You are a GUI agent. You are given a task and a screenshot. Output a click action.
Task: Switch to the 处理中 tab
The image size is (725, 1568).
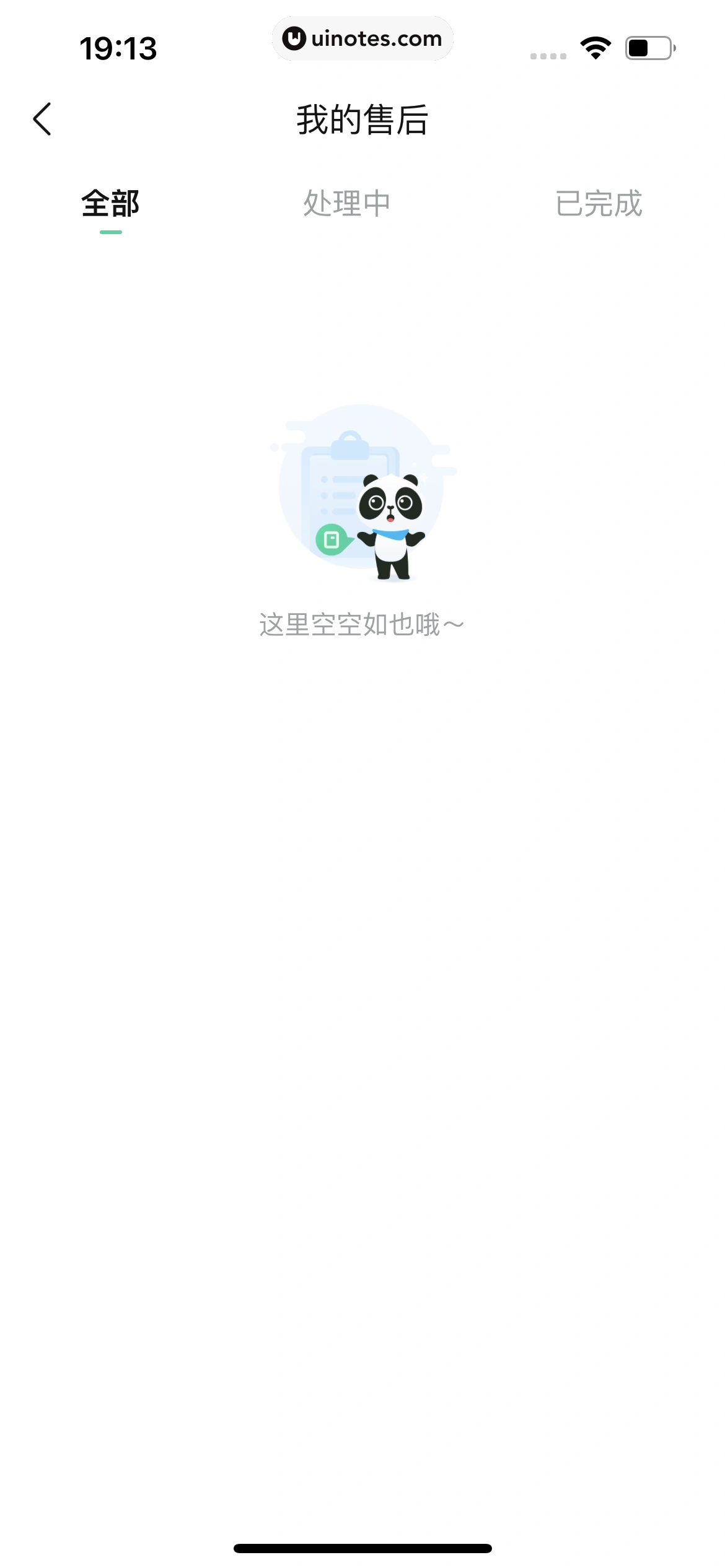346,204
